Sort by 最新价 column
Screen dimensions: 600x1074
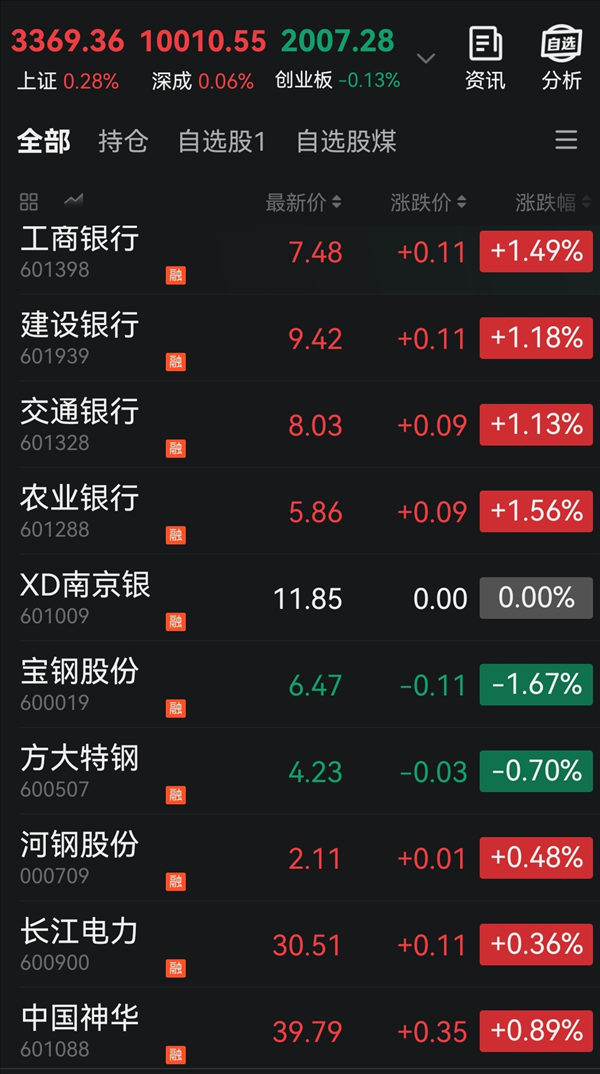[303, 203]
